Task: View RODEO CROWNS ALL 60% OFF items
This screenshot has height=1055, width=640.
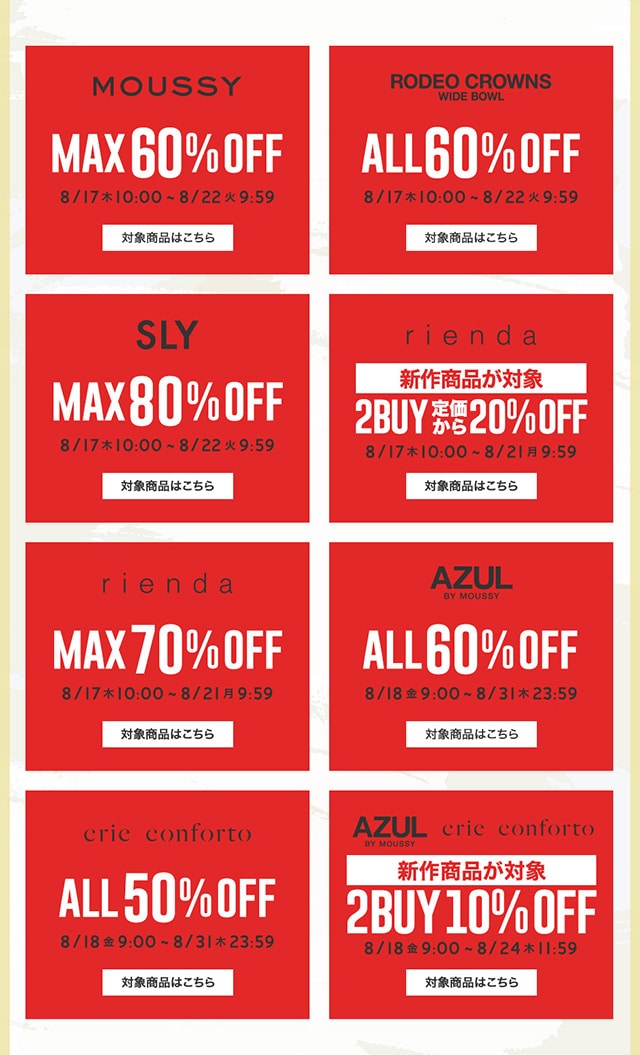Action: click(x=471, y=238)
